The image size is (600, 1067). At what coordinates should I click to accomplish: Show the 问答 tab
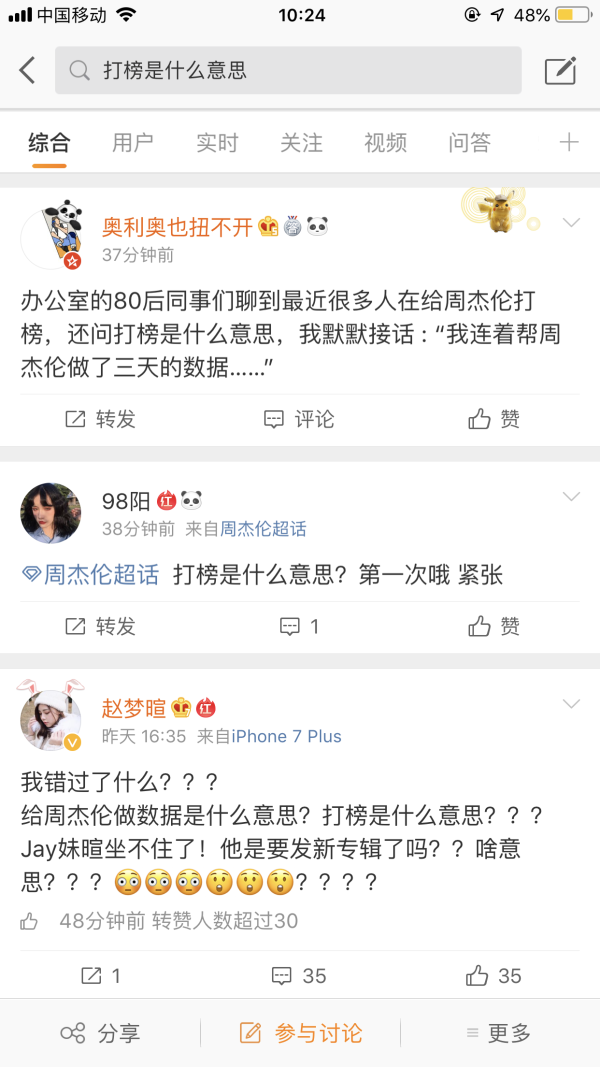[x=469, y=143]
